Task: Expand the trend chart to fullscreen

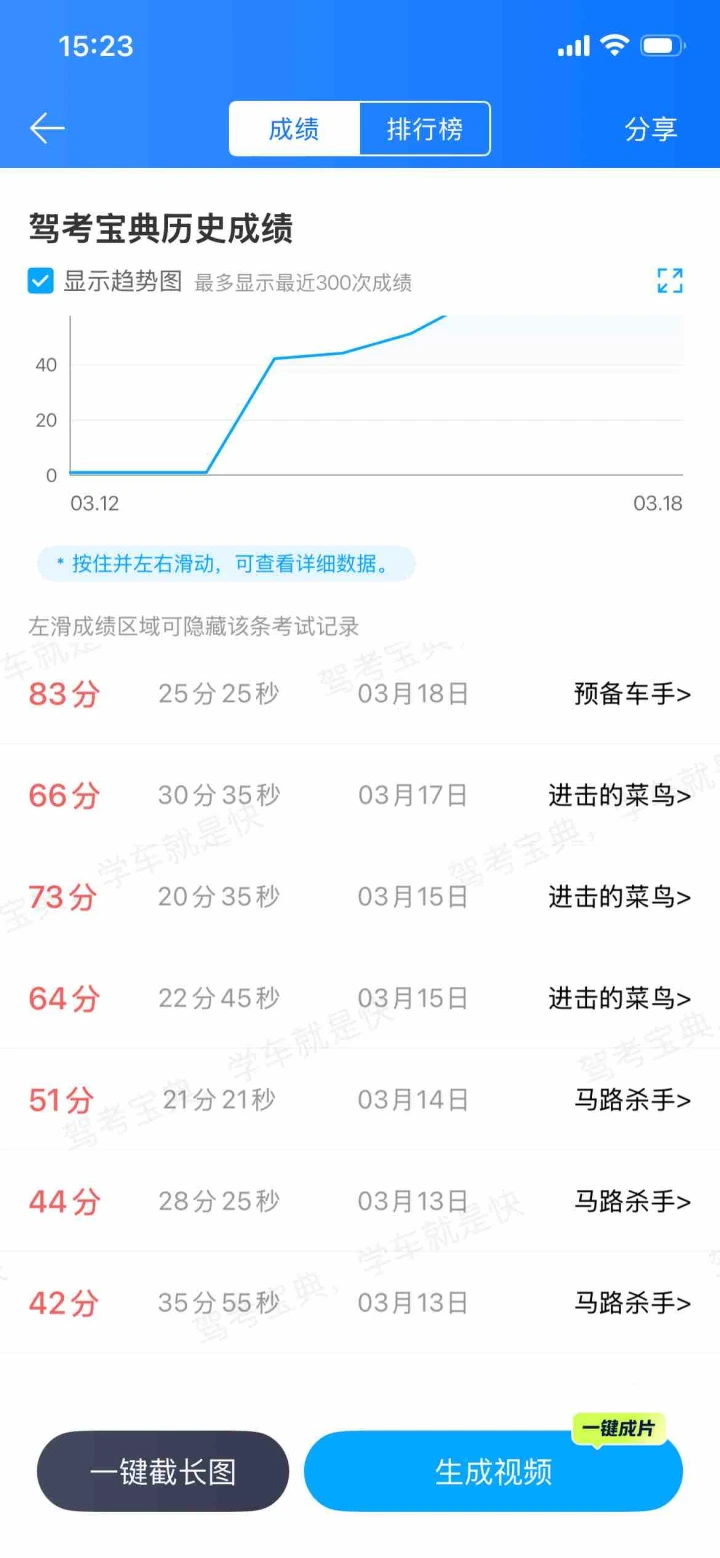Action: tap(670, 281)
